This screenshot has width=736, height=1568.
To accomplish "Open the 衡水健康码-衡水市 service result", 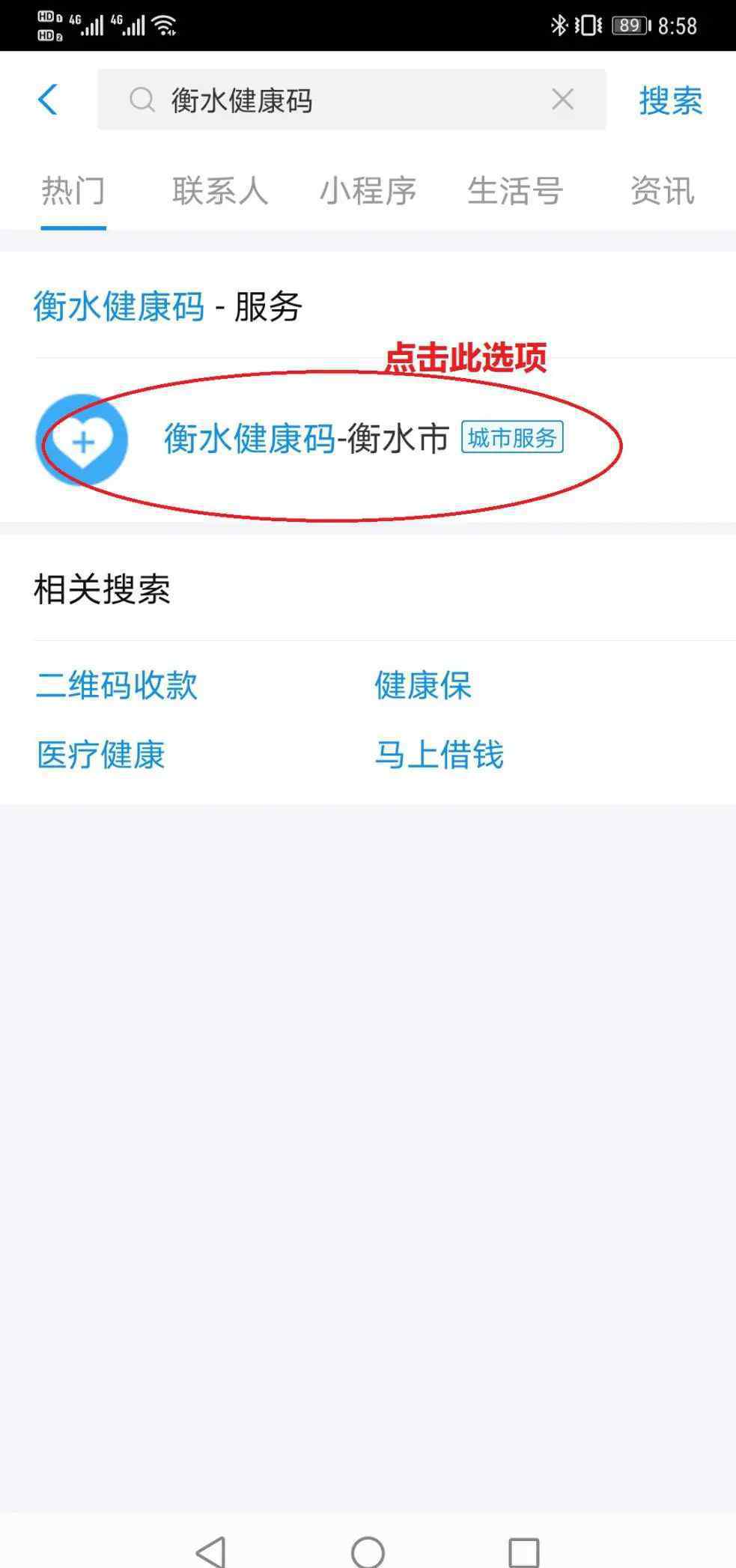I will pos(368,440).
